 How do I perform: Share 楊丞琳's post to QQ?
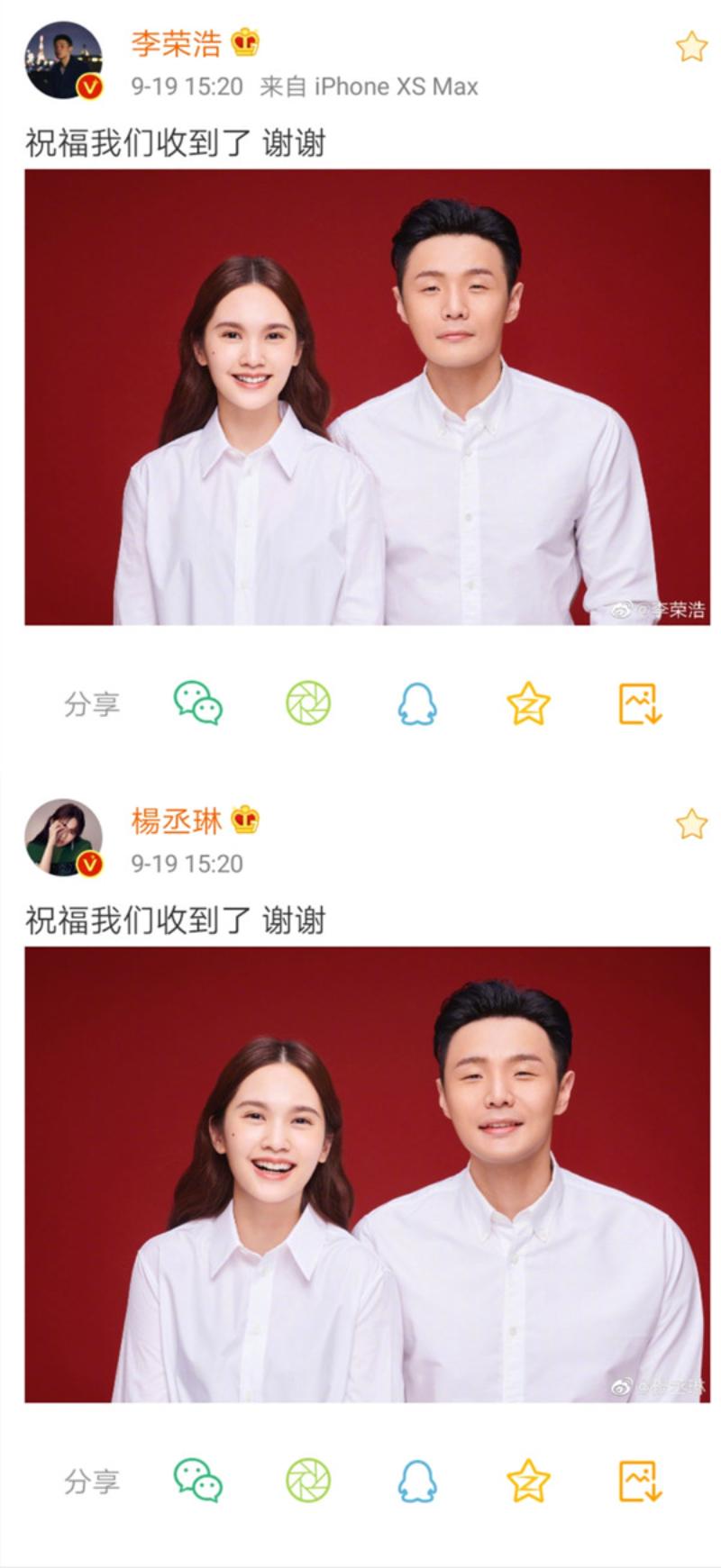pos(417,1481)
